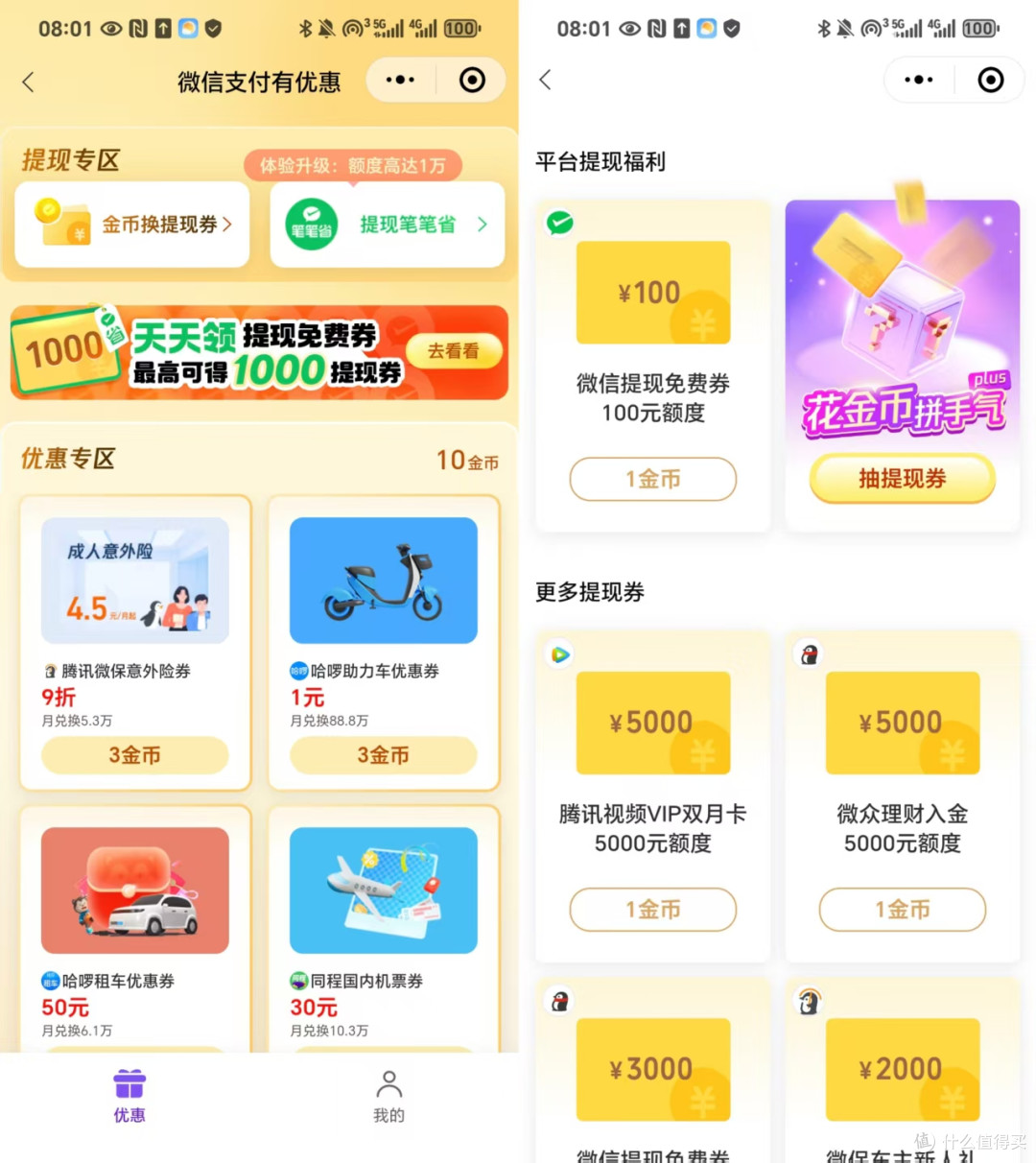Tap the WeChat check icon on the ¥100 coupon card
Screen dimensions: 1036x1163
pos(560,222)
